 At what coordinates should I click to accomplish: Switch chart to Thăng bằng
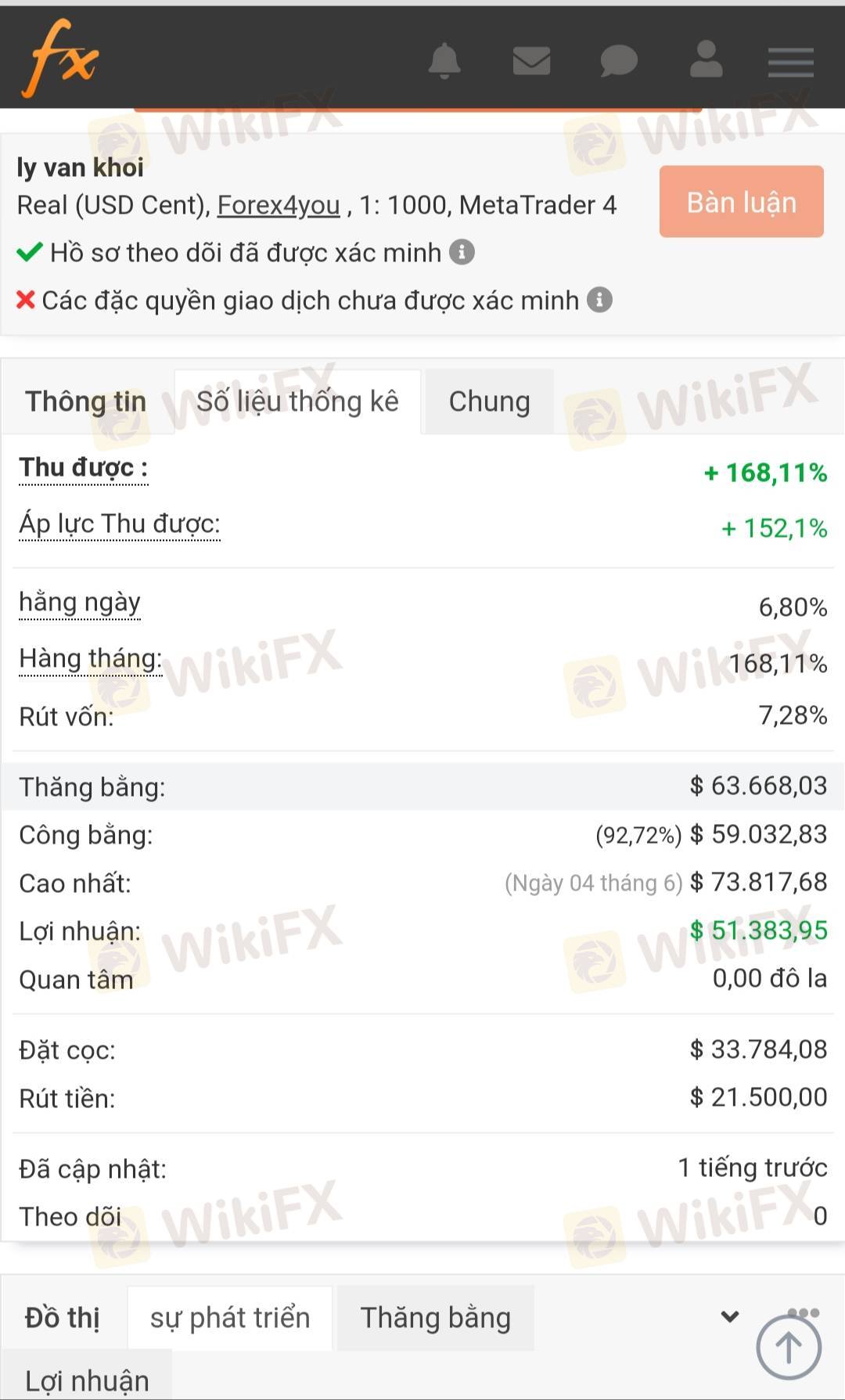coord(435,1318)
